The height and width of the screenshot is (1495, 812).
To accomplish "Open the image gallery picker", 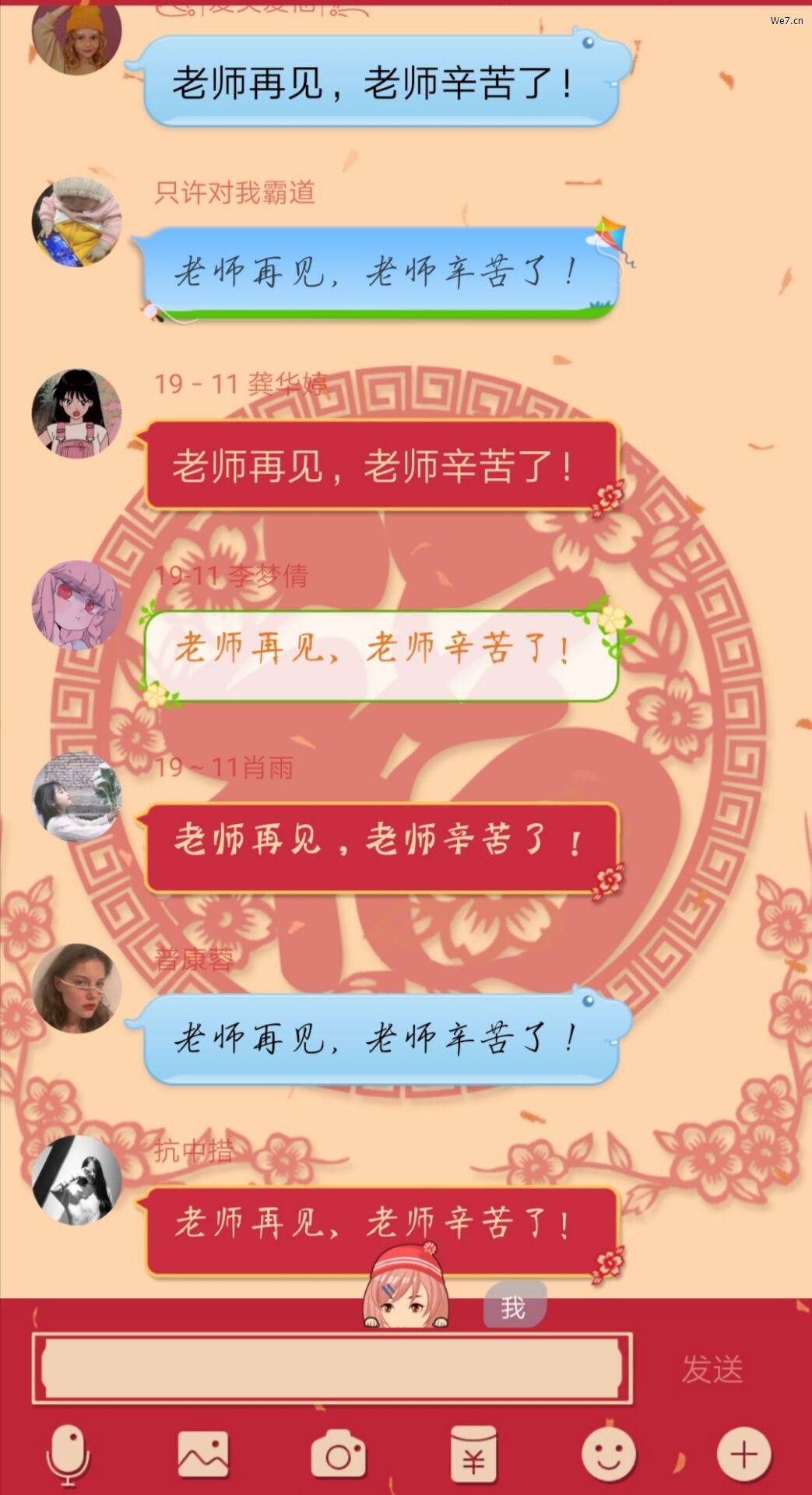I will click(x=203, y=1455).
